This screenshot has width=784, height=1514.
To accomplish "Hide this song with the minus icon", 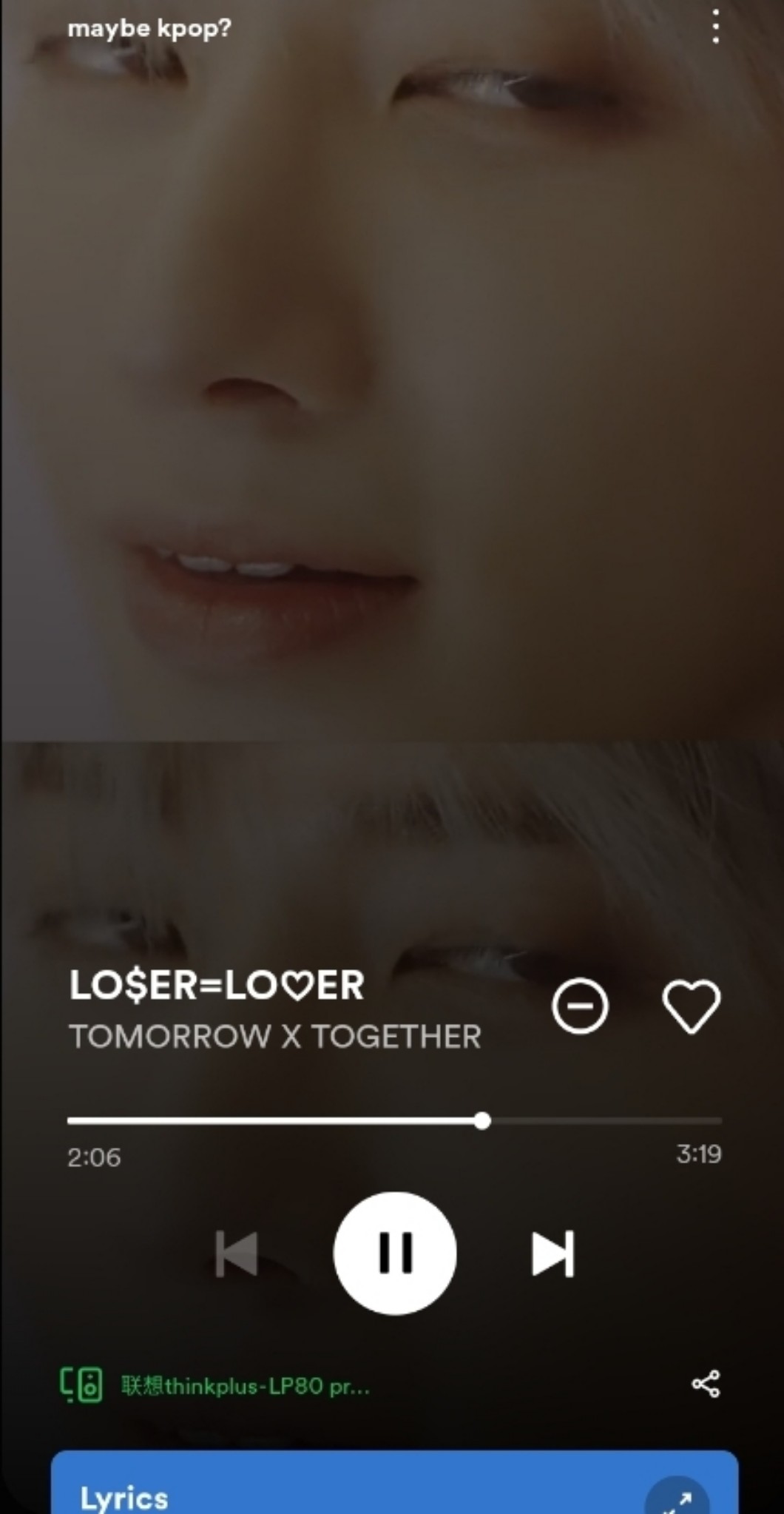I will (580, 1006).
